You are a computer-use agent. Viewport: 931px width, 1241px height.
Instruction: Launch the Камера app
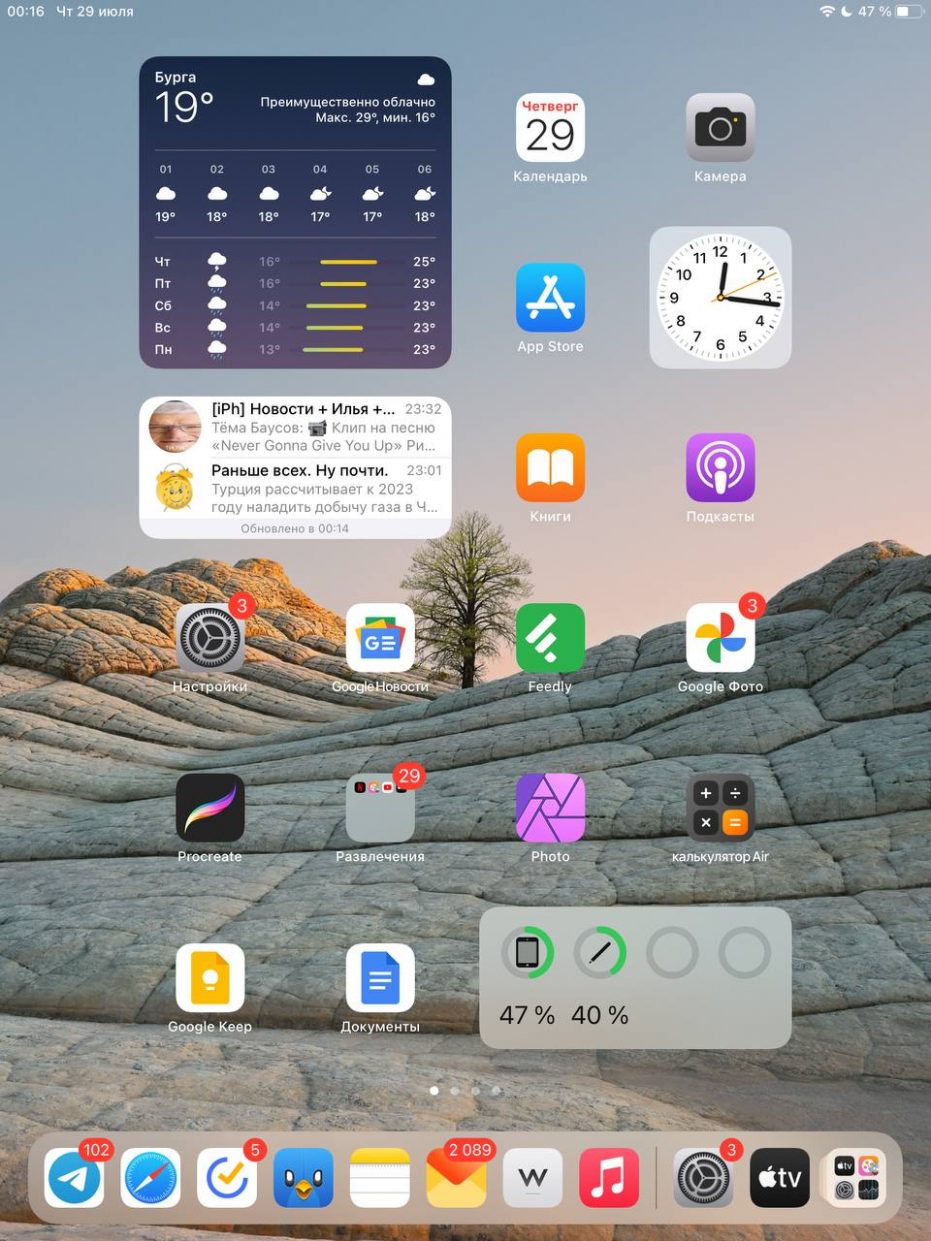[x=720, y=128]
